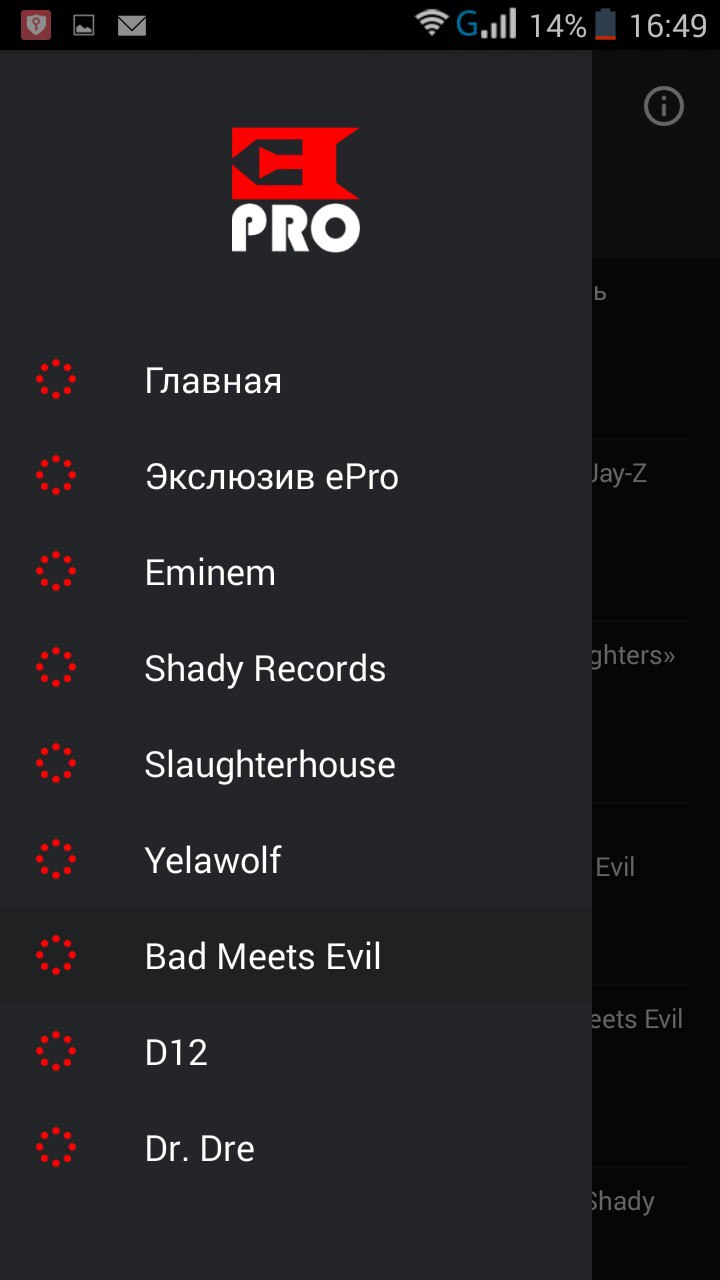Image resolution: width=720 pixels, height=1280 pixels.
Task: Open Slaughterhouse category
Action: click(x=296, y=764)
